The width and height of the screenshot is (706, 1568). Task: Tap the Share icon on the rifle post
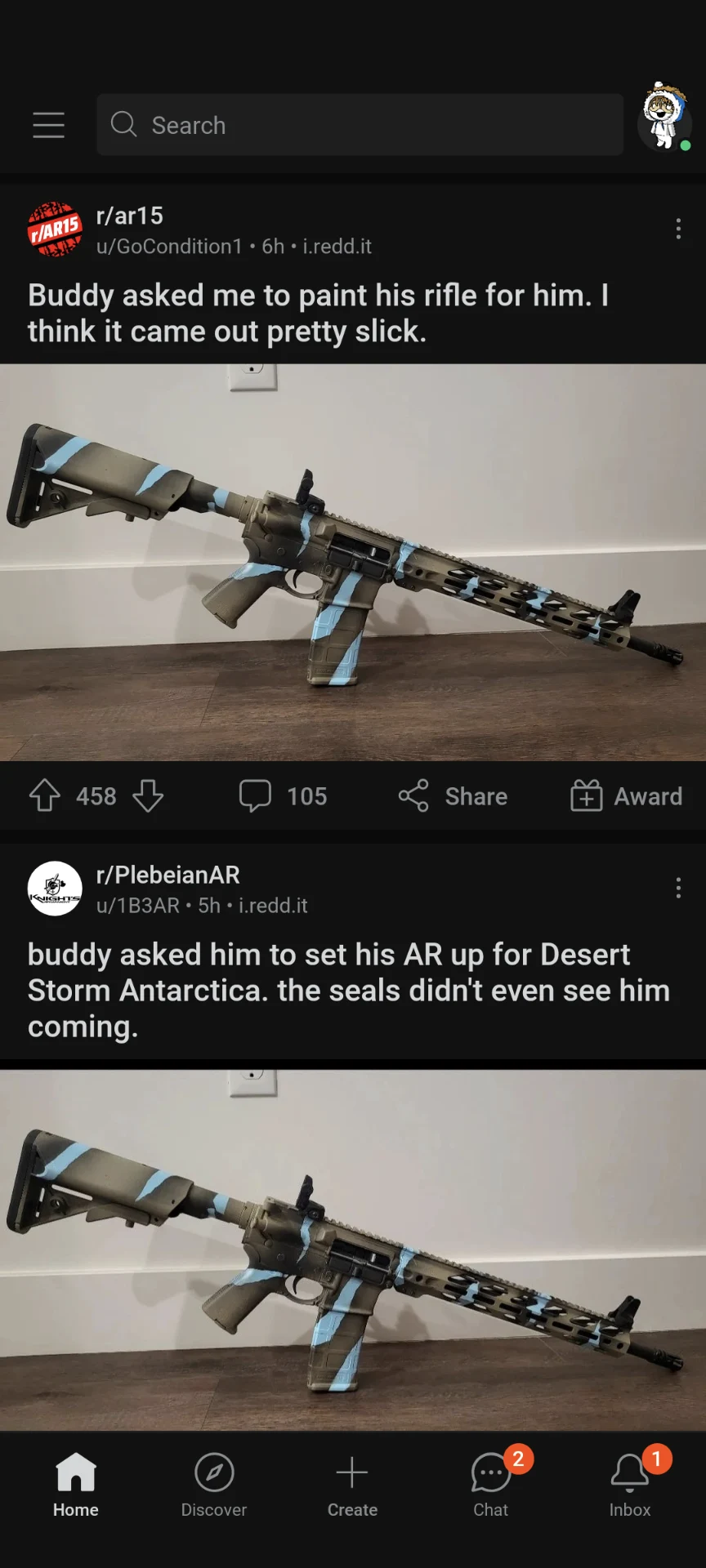[x=452, y=796]
